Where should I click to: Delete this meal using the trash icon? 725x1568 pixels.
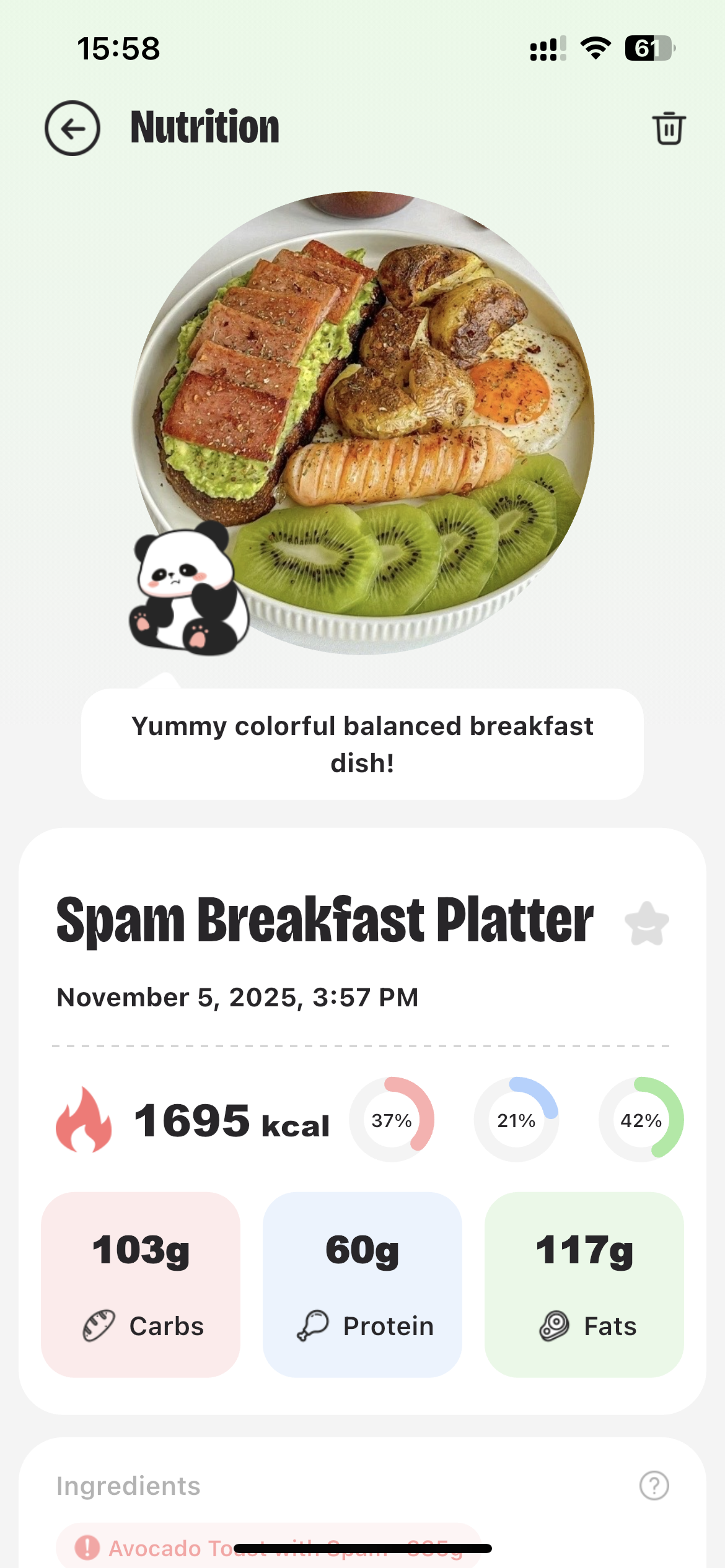pyautogui.click(x=669, y=127)
